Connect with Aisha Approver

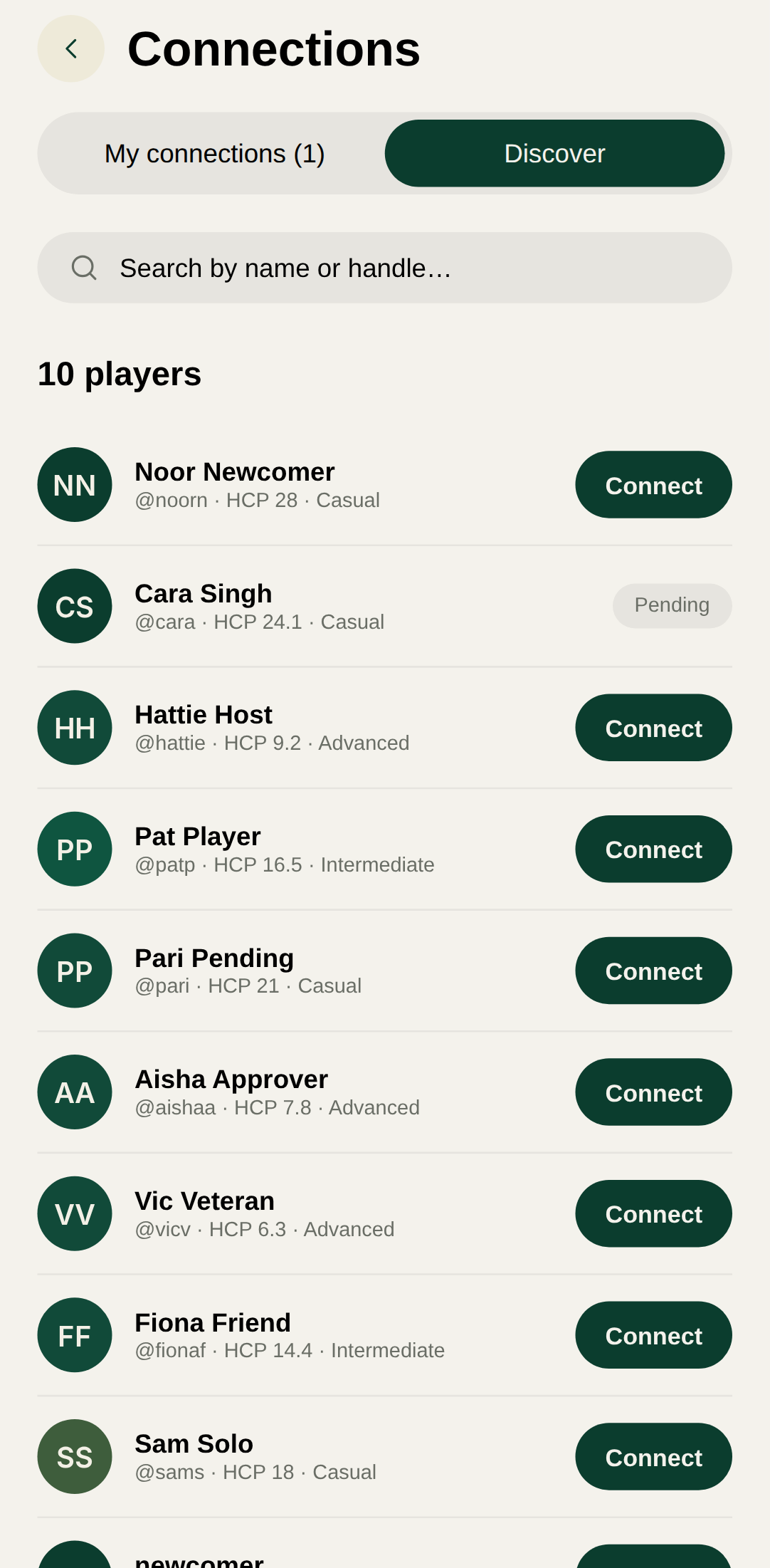tap(653, 1092)
